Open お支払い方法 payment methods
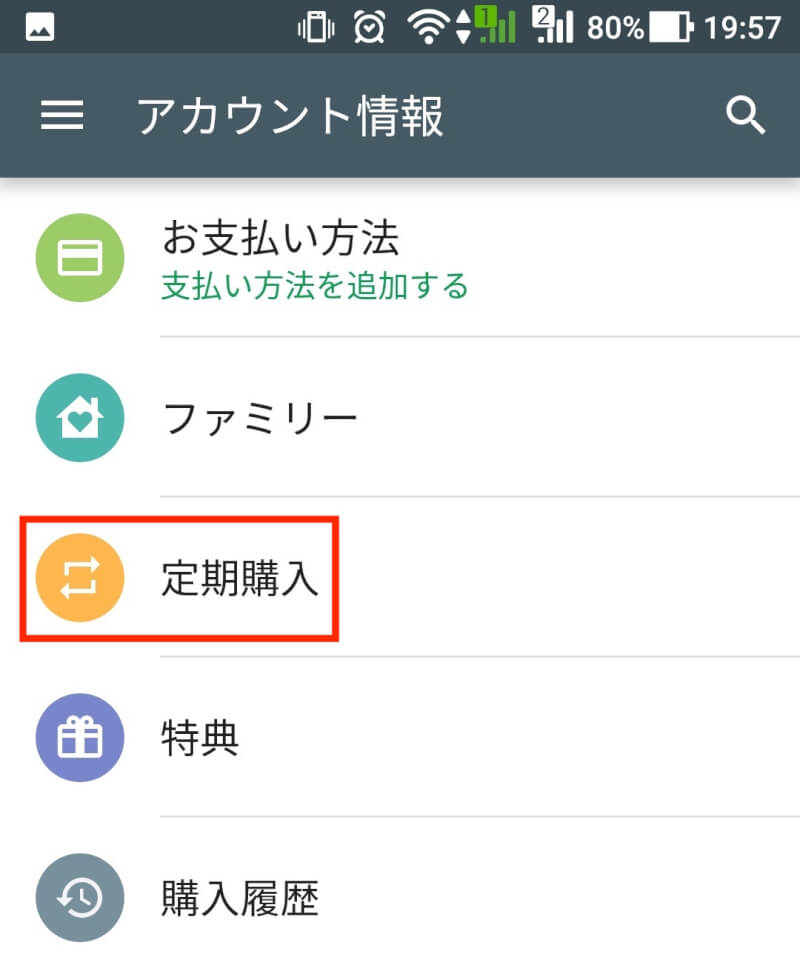 pos(281,238)
